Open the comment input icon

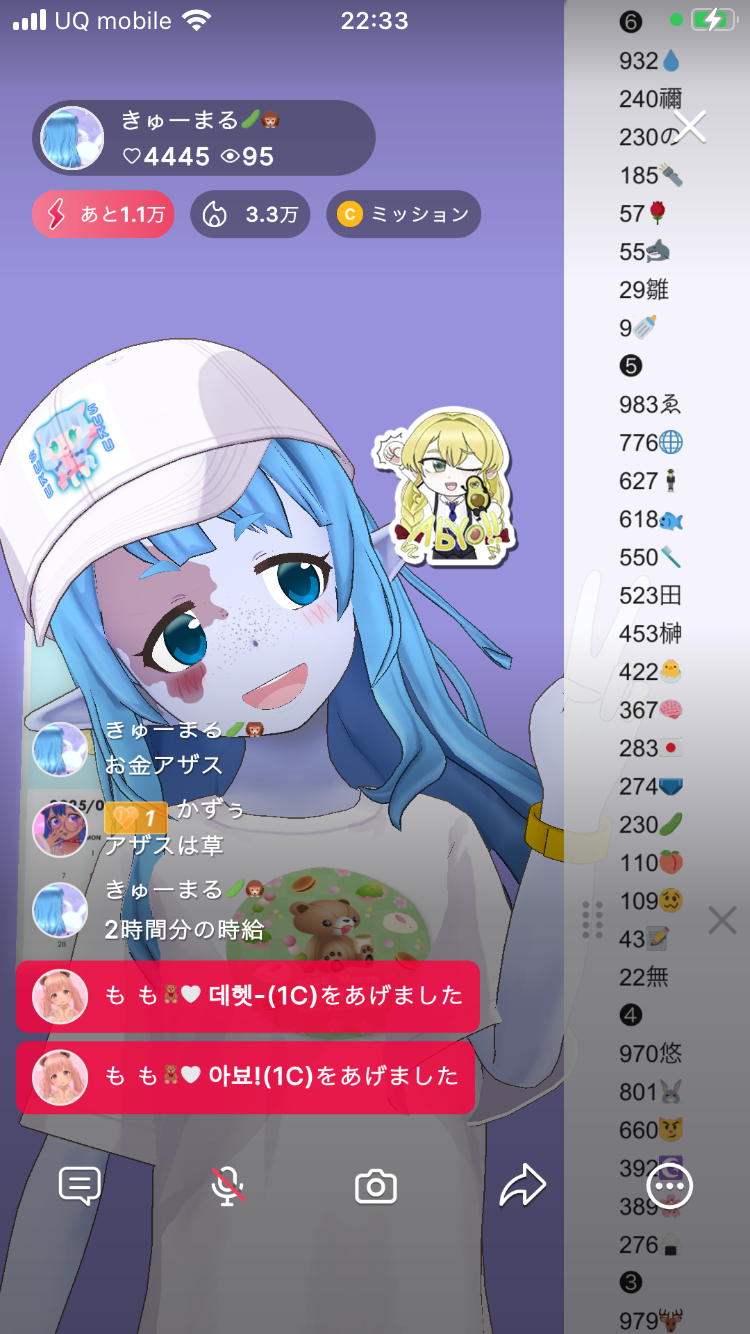point(79,1187)
